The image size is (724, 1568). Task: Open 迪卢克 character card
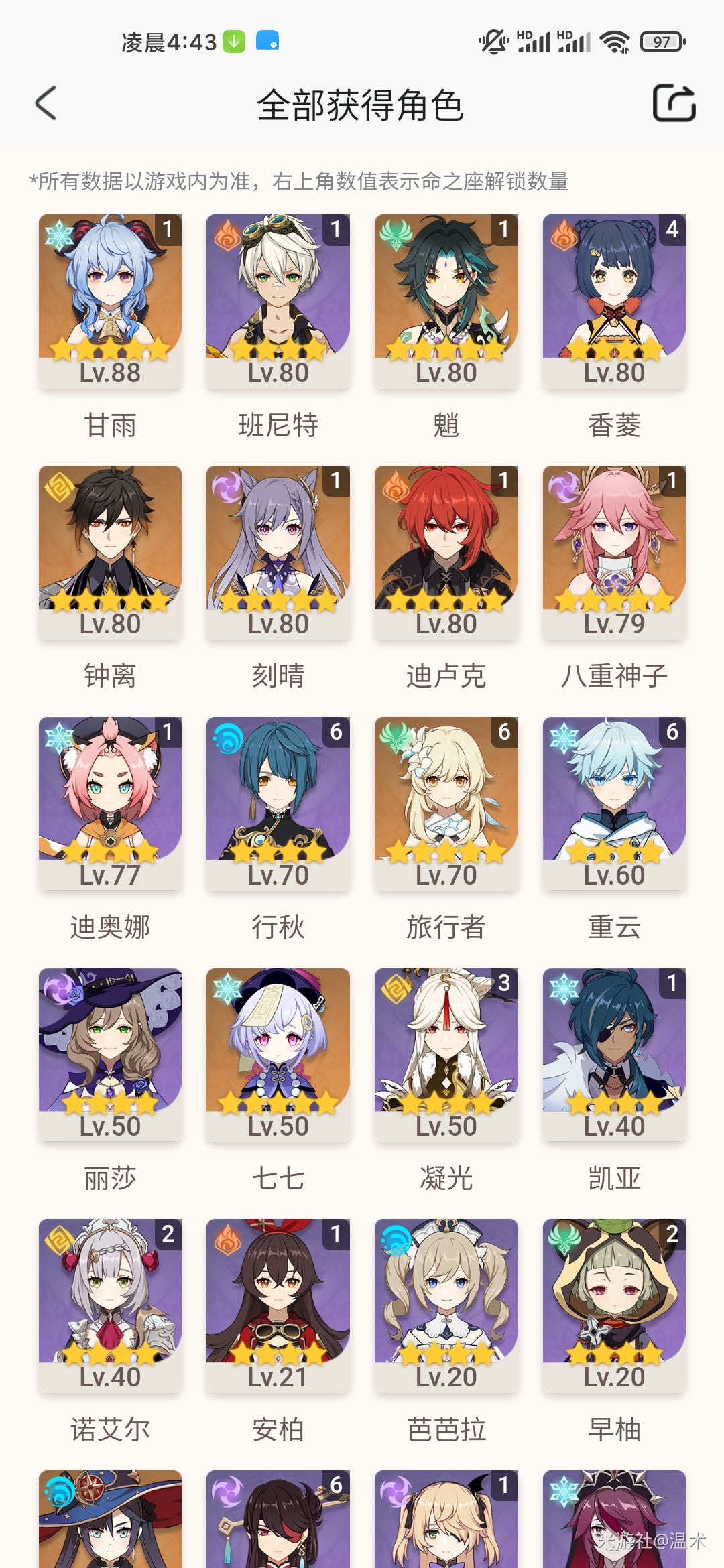[446, 553]
